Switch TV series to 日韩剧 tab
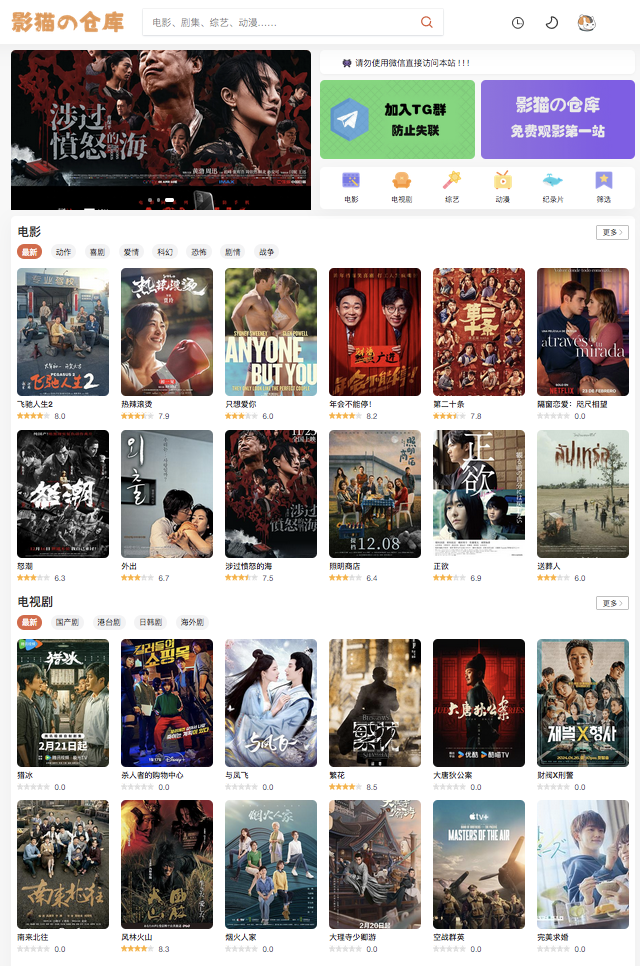The height and width of the screenshot is (966, 640). coord(149,622)
